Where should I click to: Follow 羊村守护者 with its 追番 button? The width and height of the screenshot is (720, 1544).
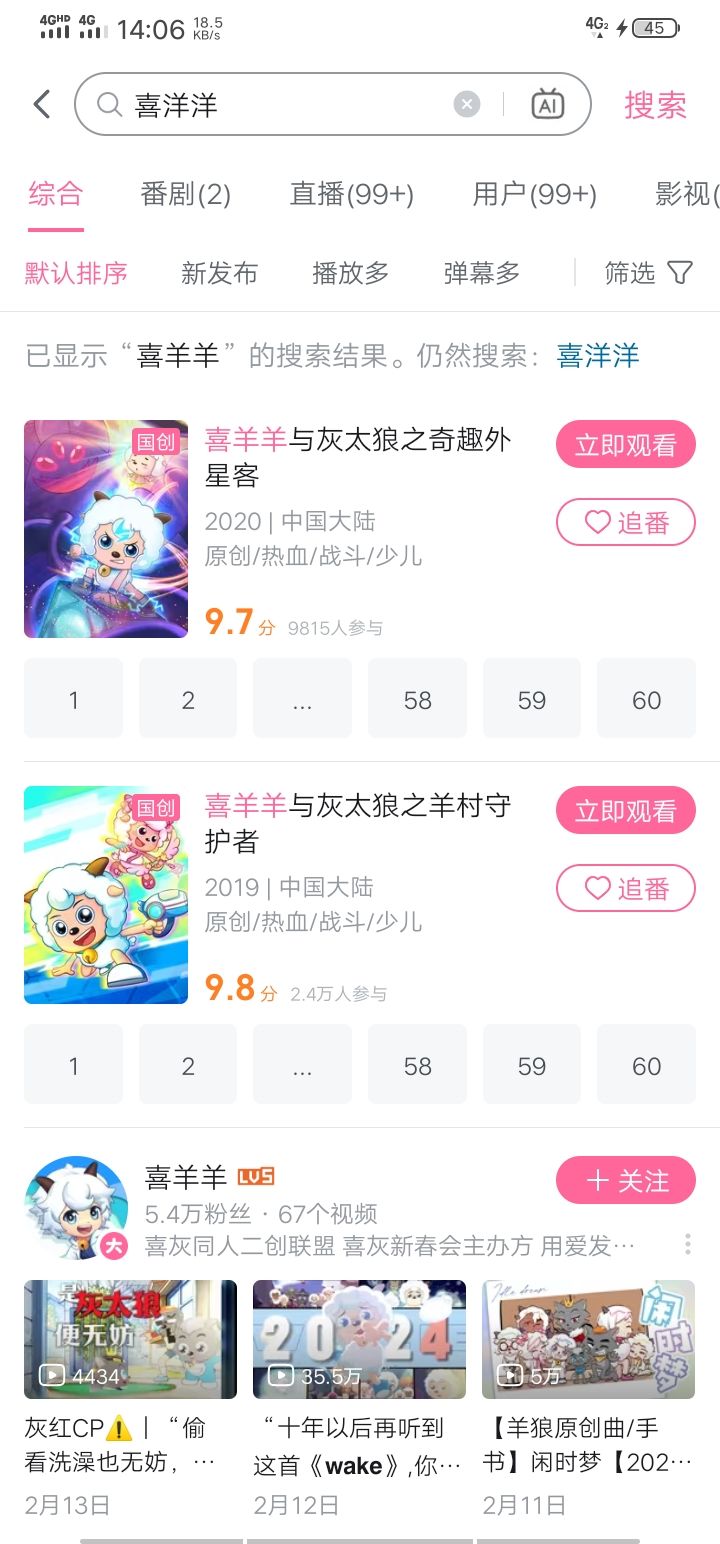(625, 888)
